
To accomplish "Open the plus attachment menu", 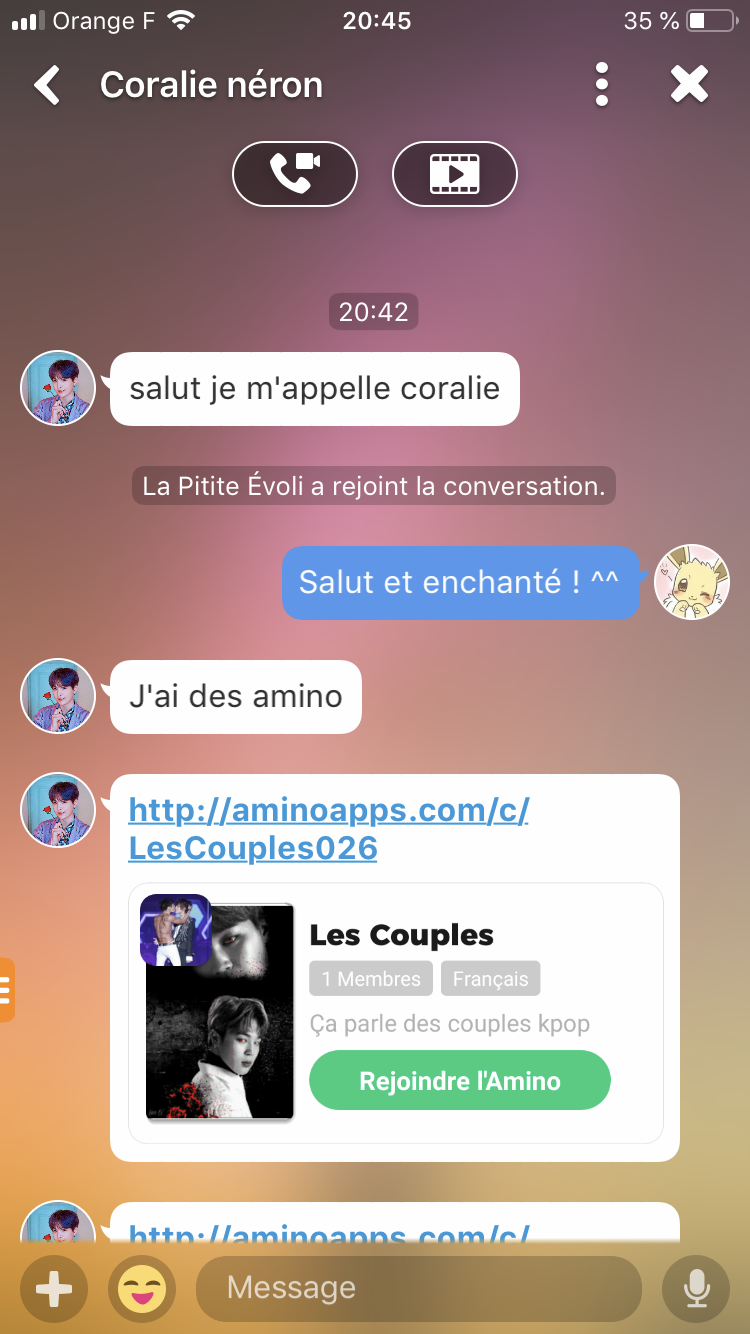I will (x=54, y=1289).
